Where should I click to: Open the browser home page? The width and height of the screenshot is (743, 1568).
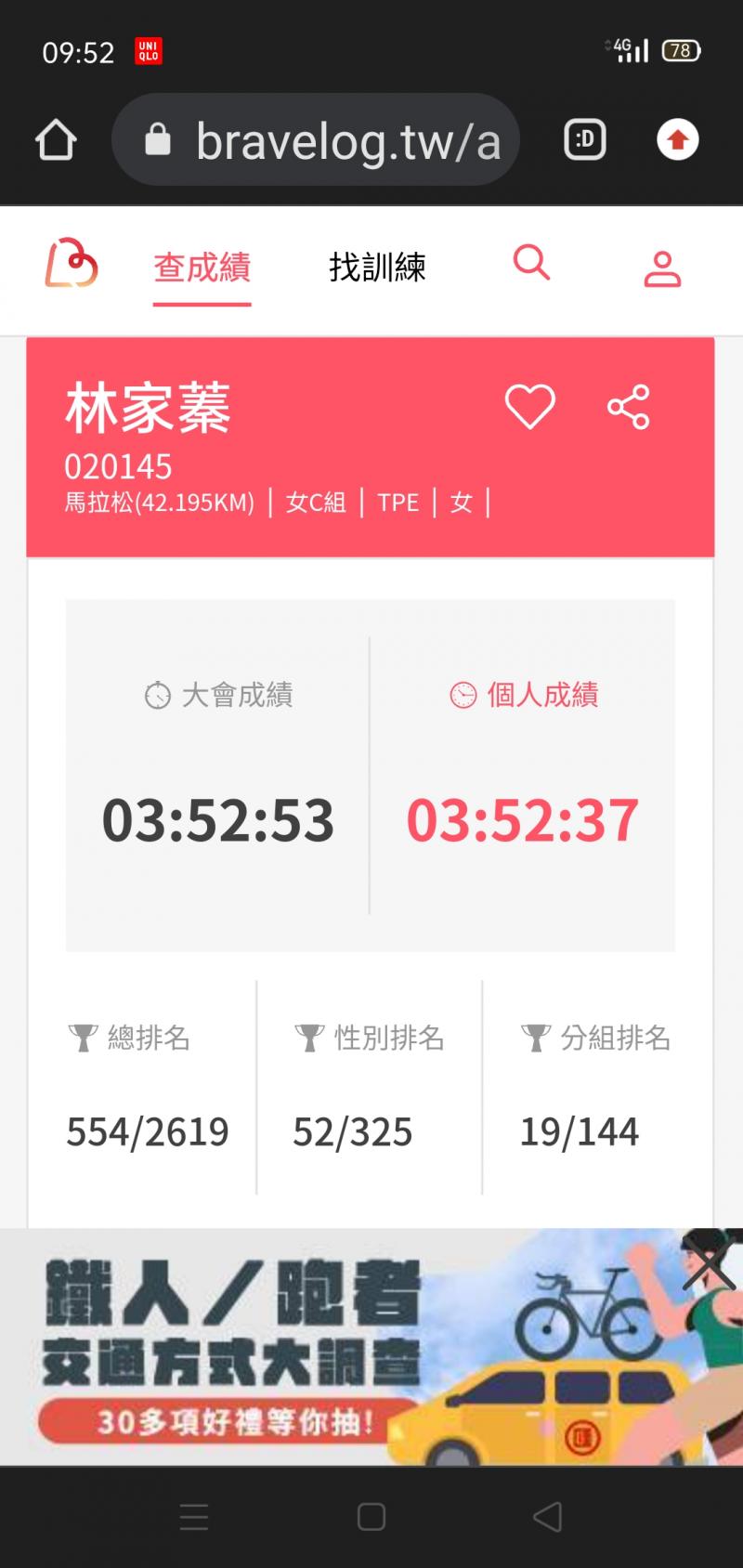56,140
